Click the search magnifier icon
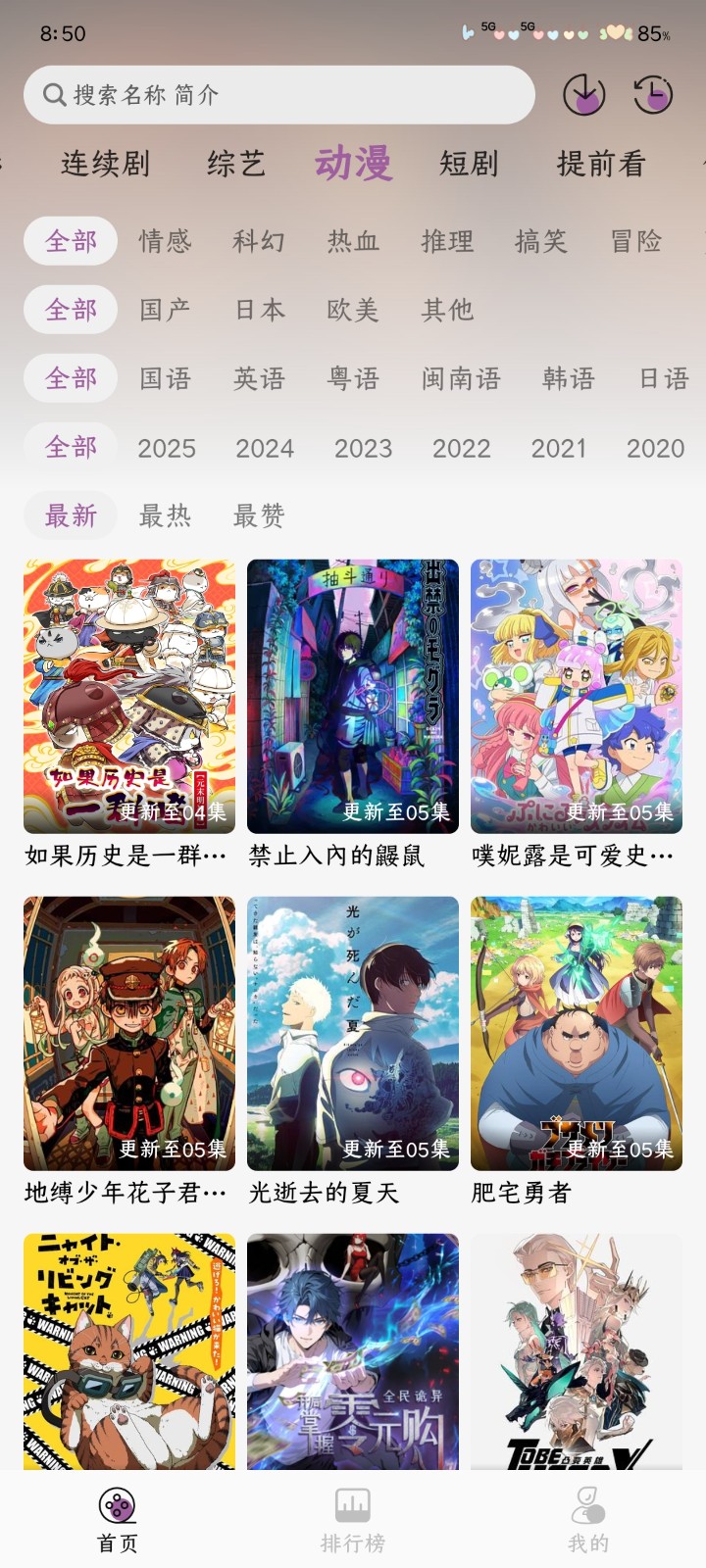Viewport: 706px width, 1568px height. click(51, 94)
